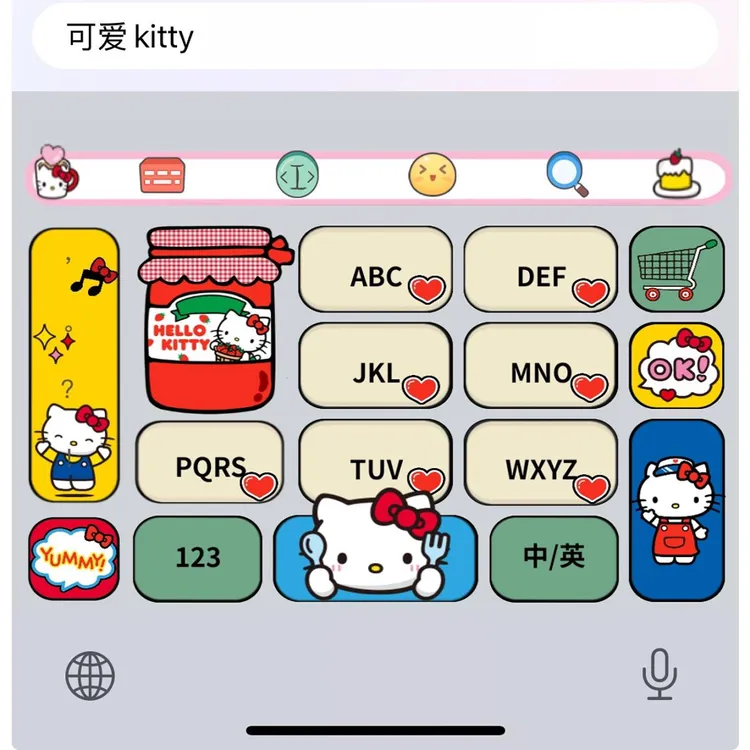Start voice dictation with the microphone
Screen dimensions: 750x750
tap(660, 674)
